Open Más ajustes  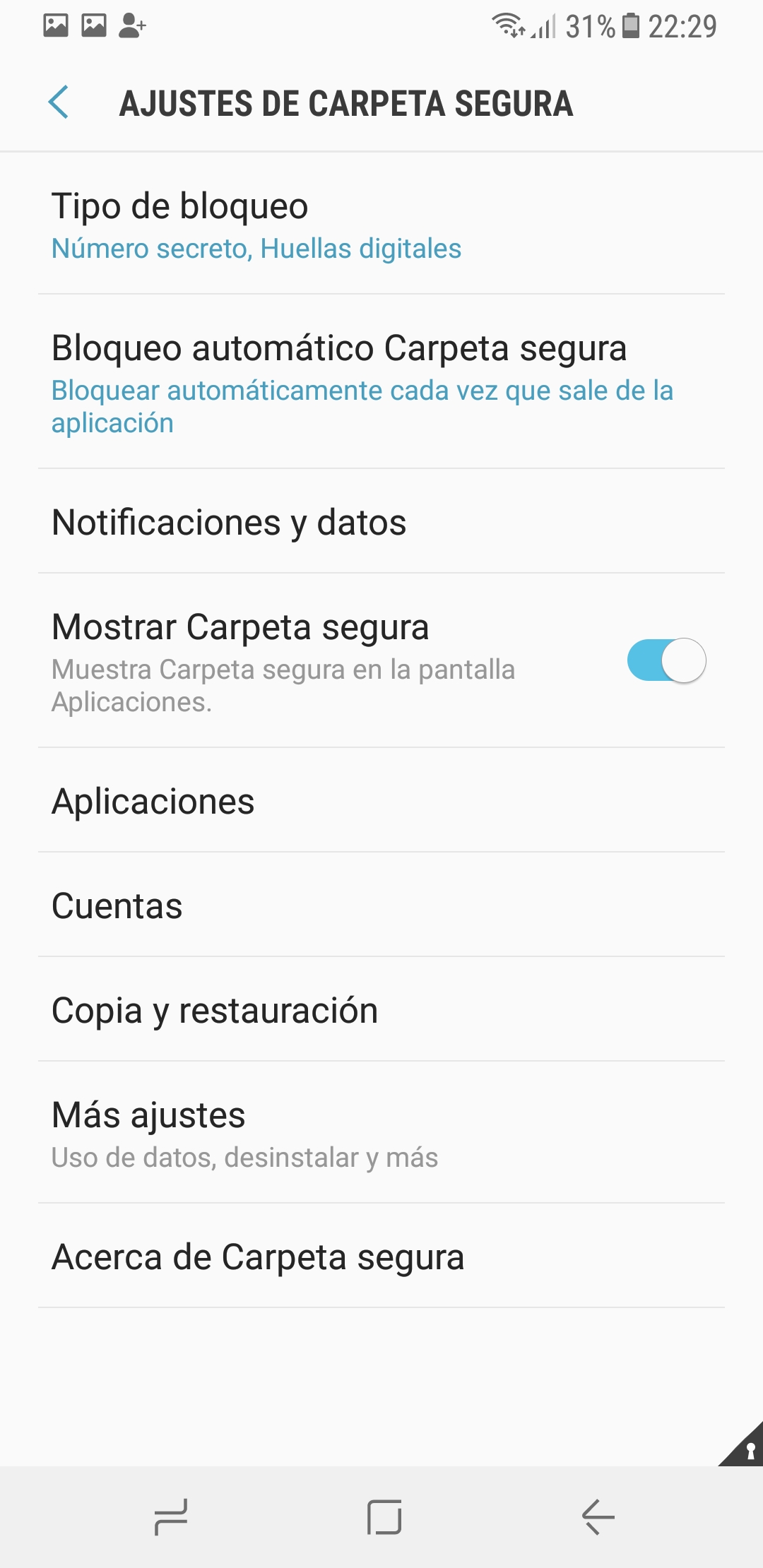tap(381, 1133)
